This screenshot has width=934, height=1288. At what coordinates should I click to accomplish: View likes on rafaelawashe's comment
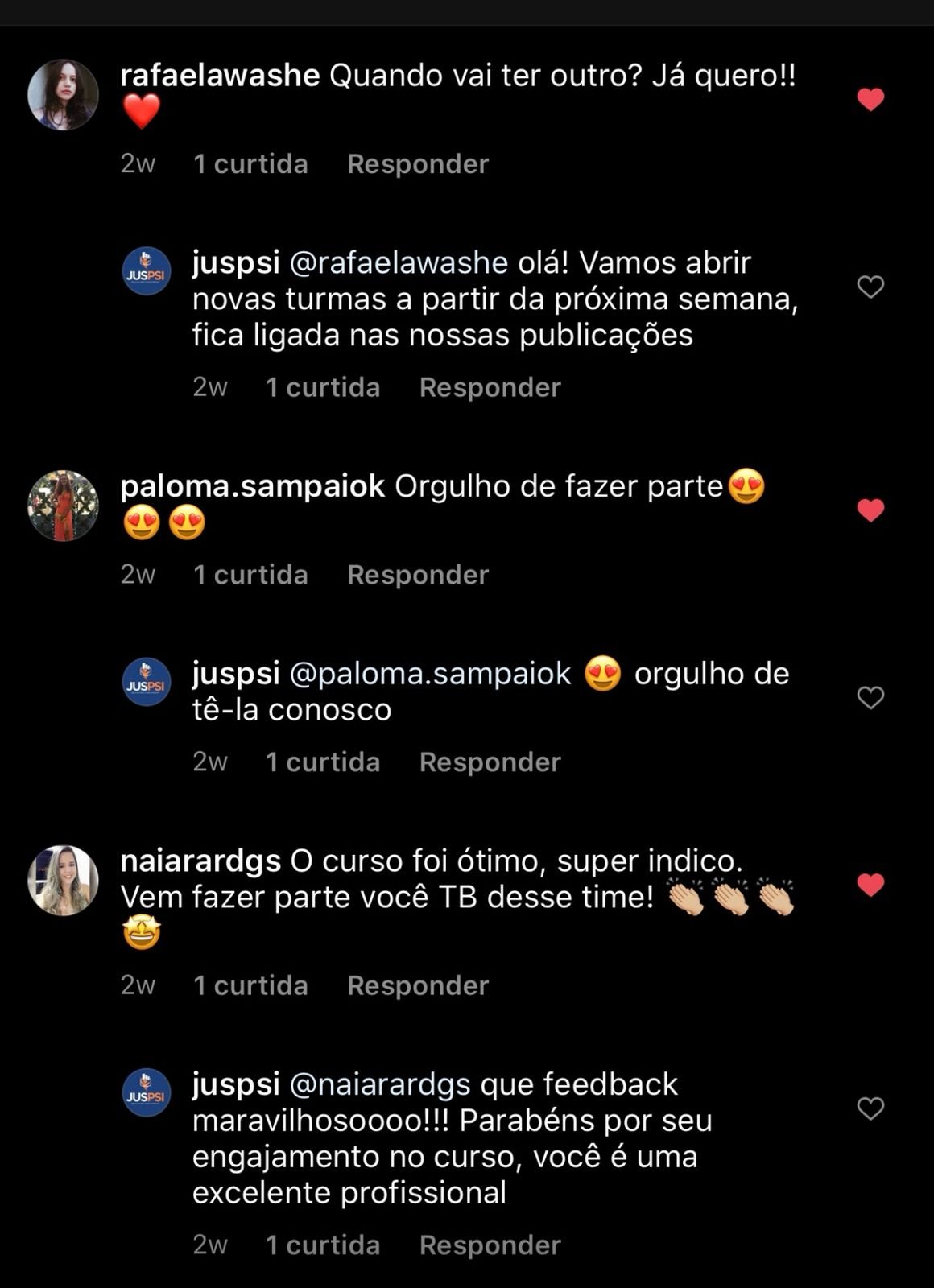pos(250,164)
